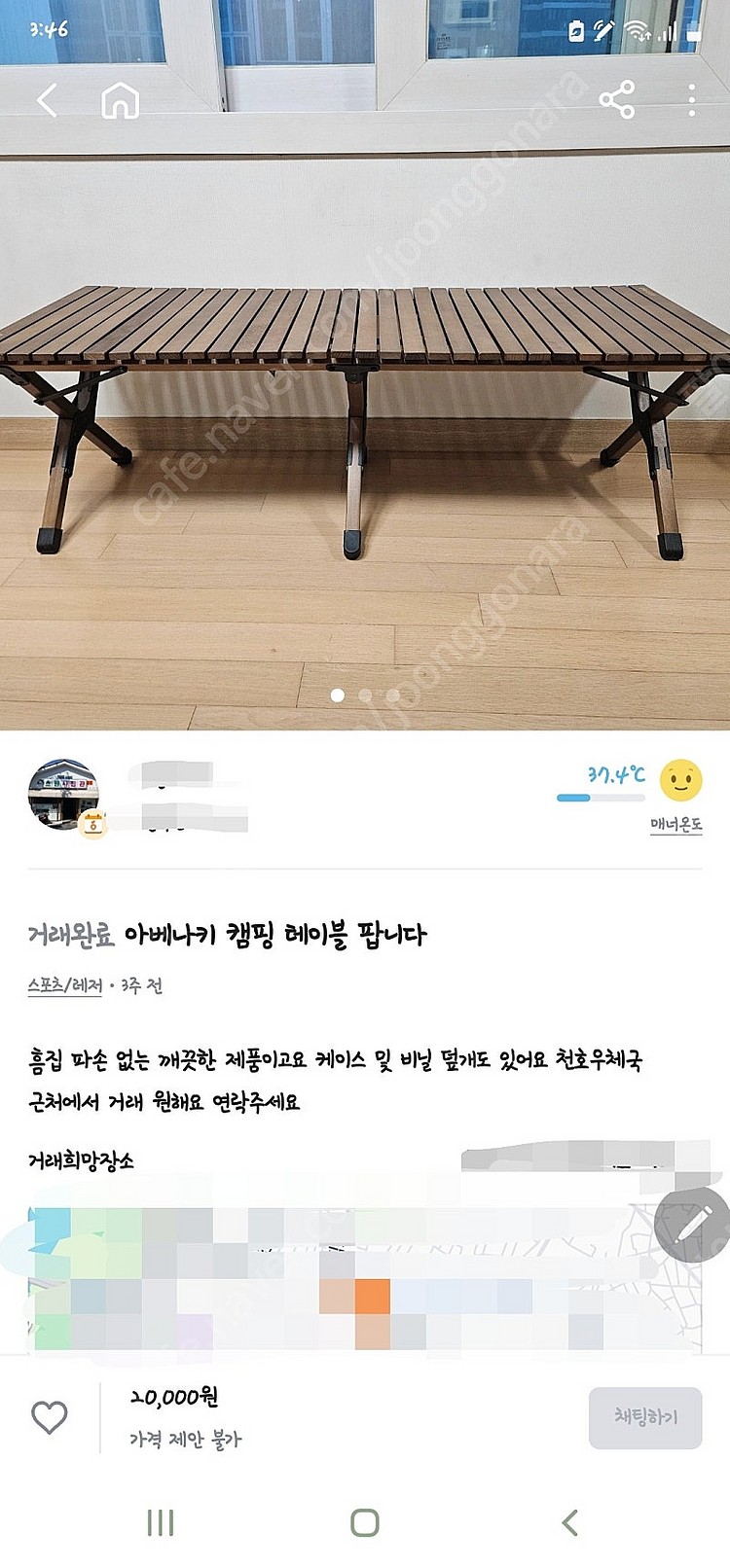Image resolution: width=730 pixels, height=1568 pixels.
Task: Open the system recent apps button
Action: click(161, 1522)
